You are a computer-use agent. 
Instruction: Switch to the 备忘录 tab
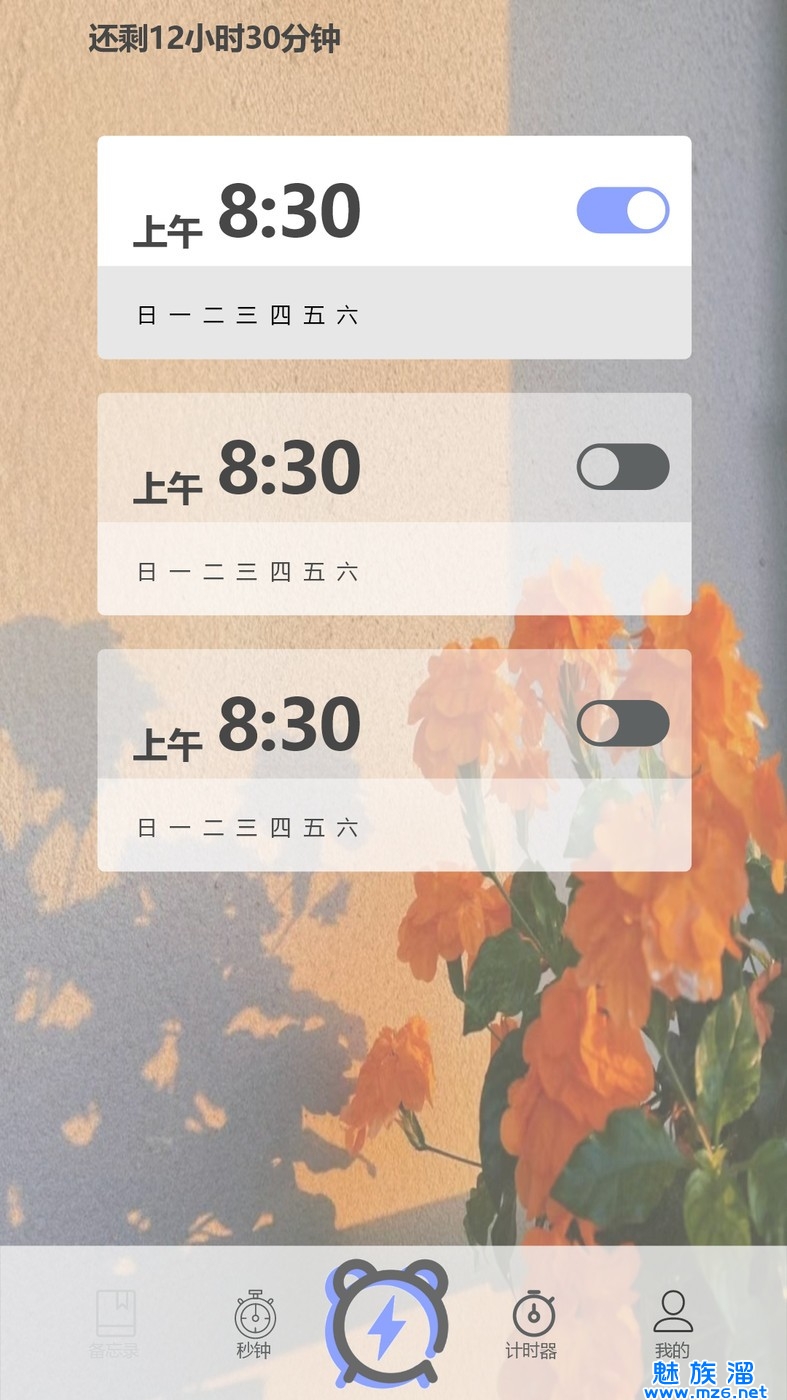tap(115, 1324)
